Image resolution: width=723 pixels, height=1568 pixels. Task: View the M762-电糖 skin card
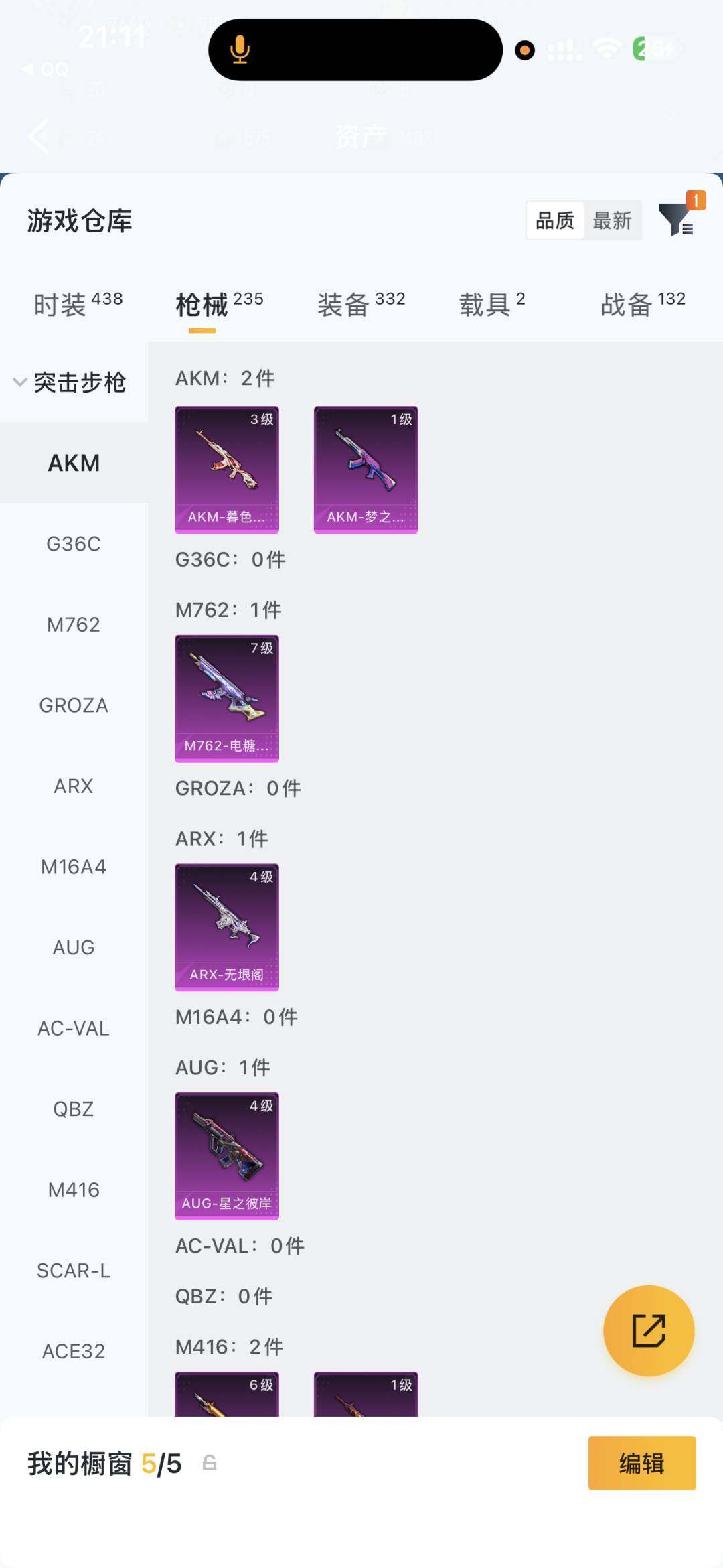[x=227, y=699]
